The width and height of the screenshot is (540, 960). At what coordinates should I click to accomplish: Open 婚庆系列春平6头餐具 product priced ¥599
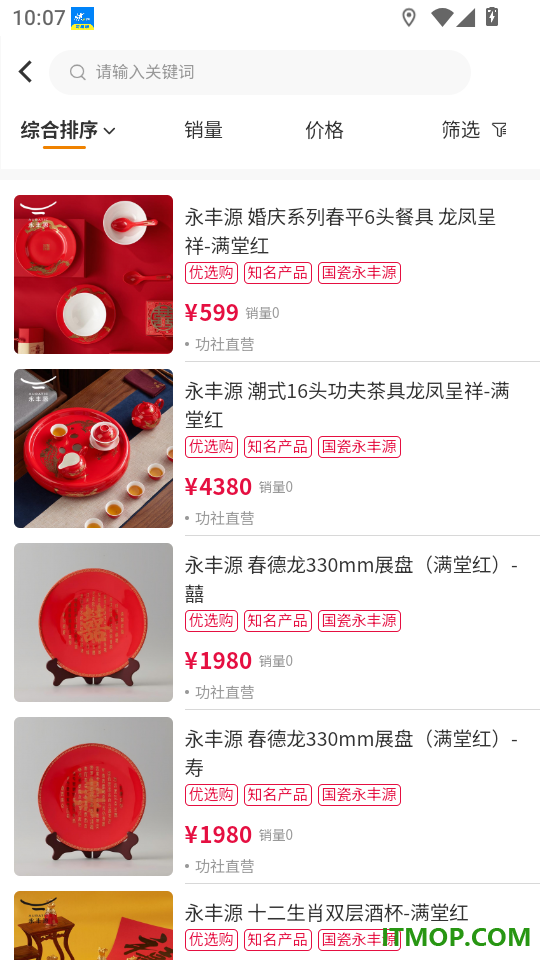click(x=277, y=274)
